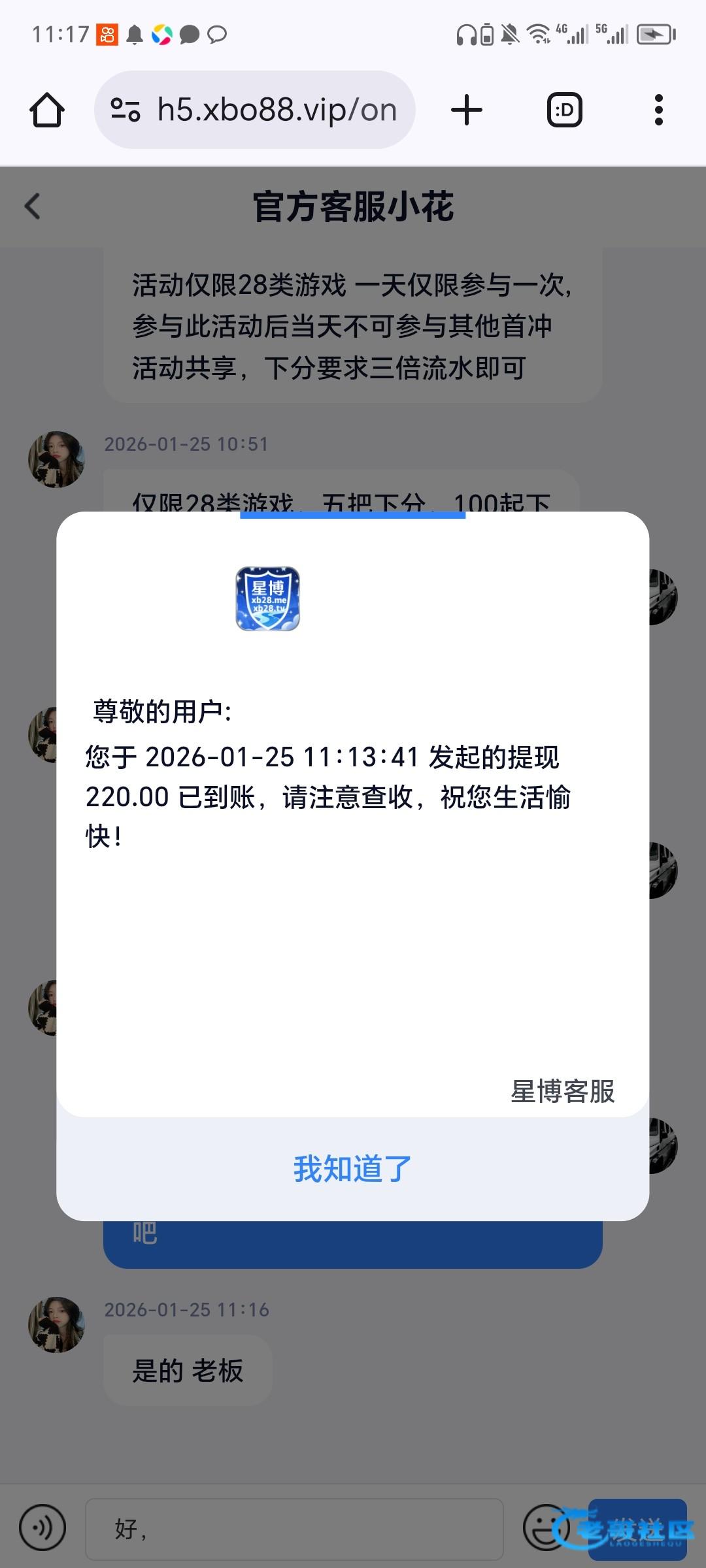706x1568 pixels.
Task: Open the browser overflow menu
Action: point(658,110)
